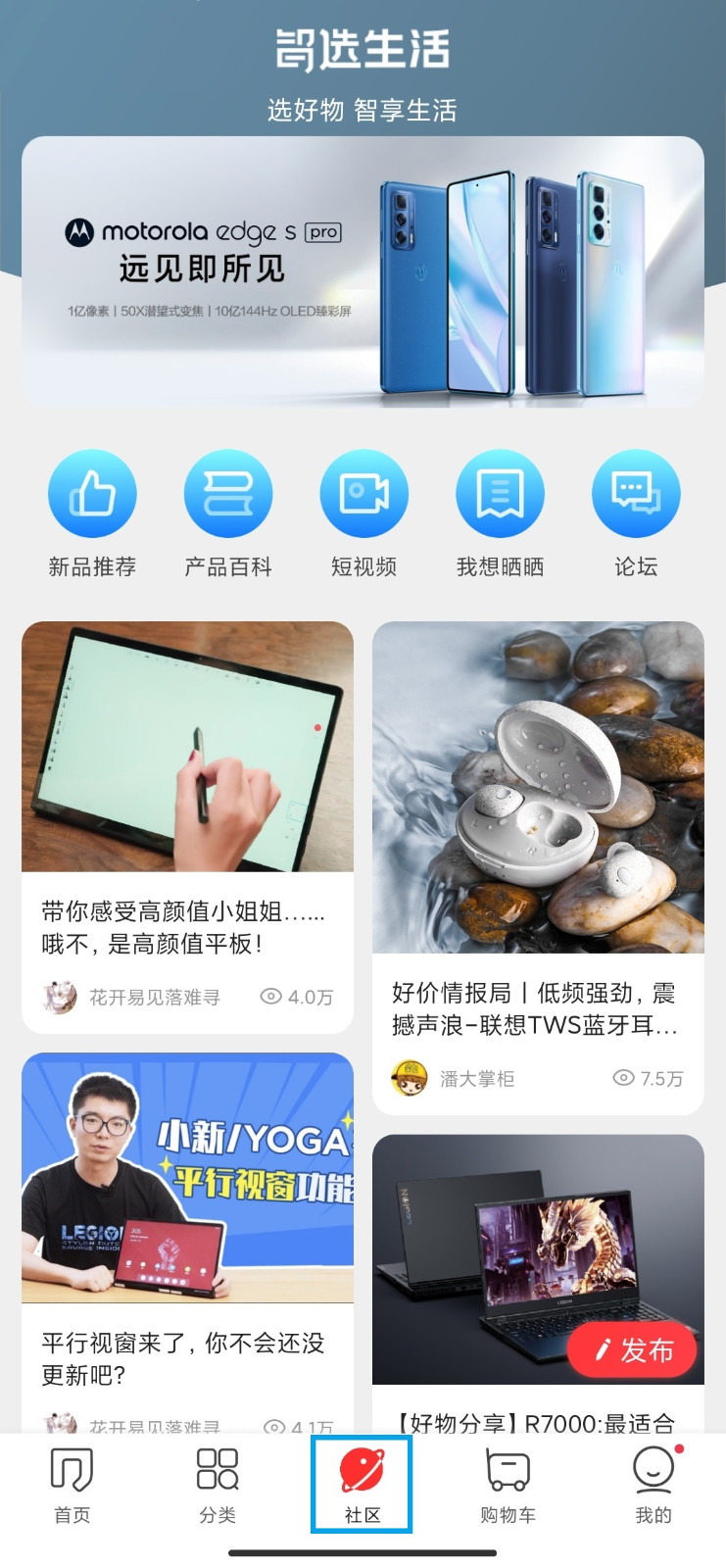This screenshot has width=726, height=1568.
Task: Switch to the 首页 tab
Action: 72,1485
